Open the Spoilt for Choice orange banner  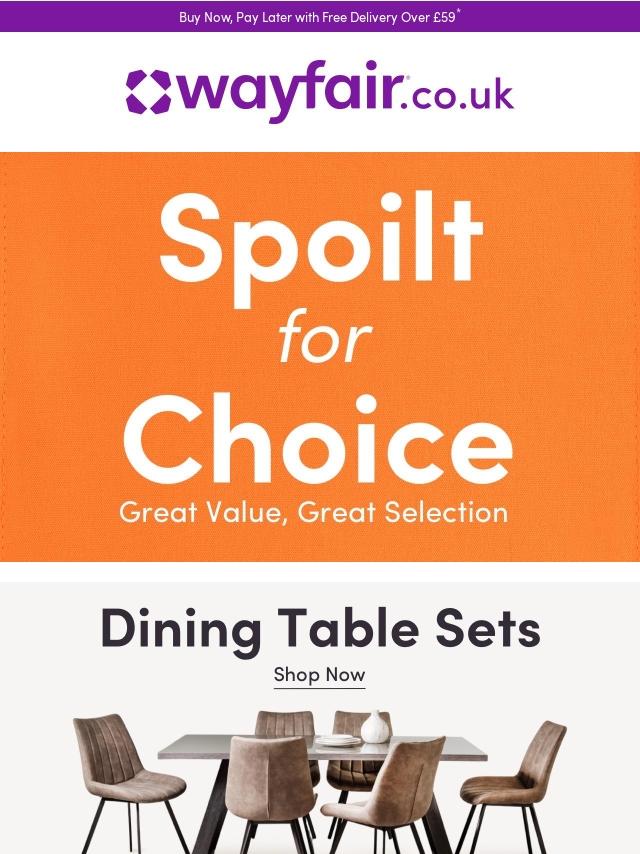tap(319, 356)
